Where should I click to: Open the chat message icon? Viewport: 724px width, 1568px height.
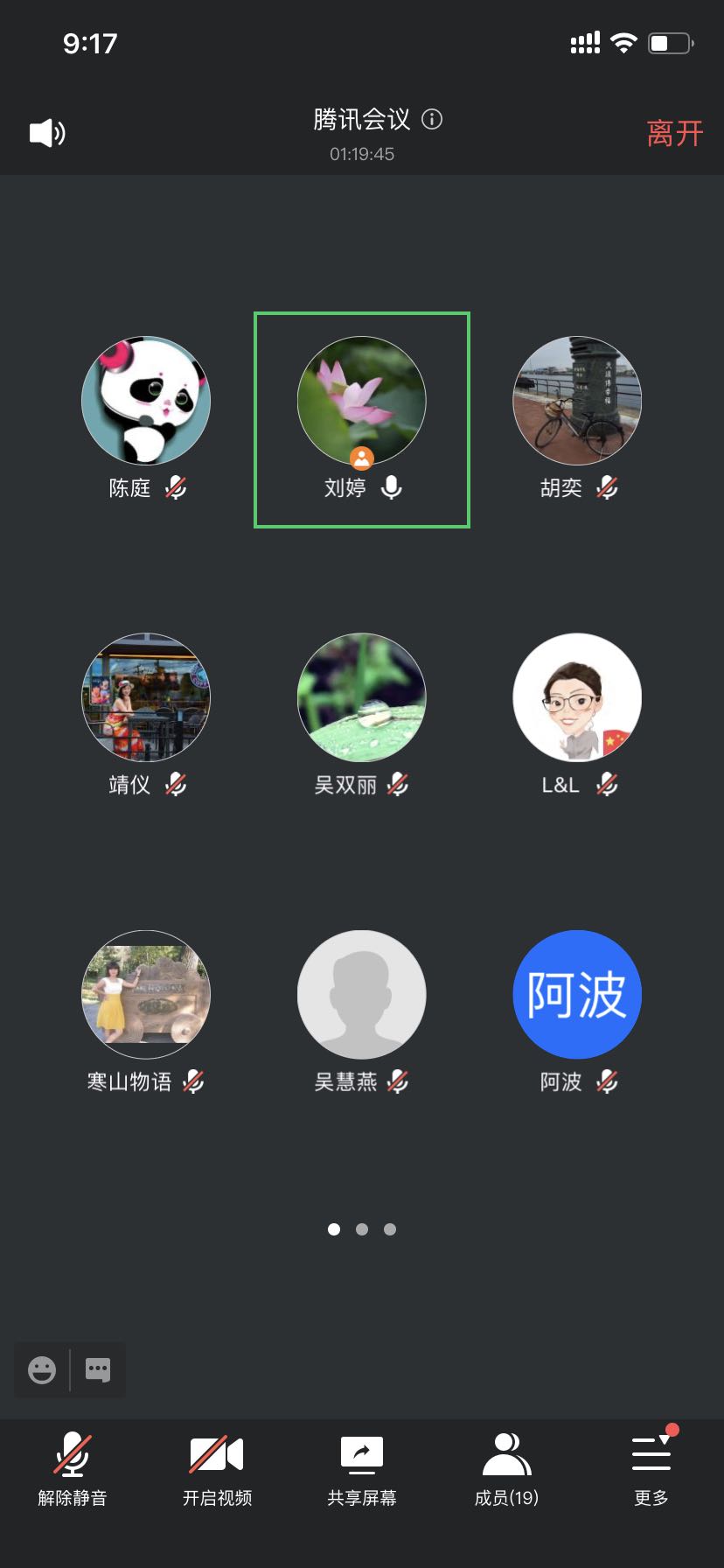(98, 1369)
